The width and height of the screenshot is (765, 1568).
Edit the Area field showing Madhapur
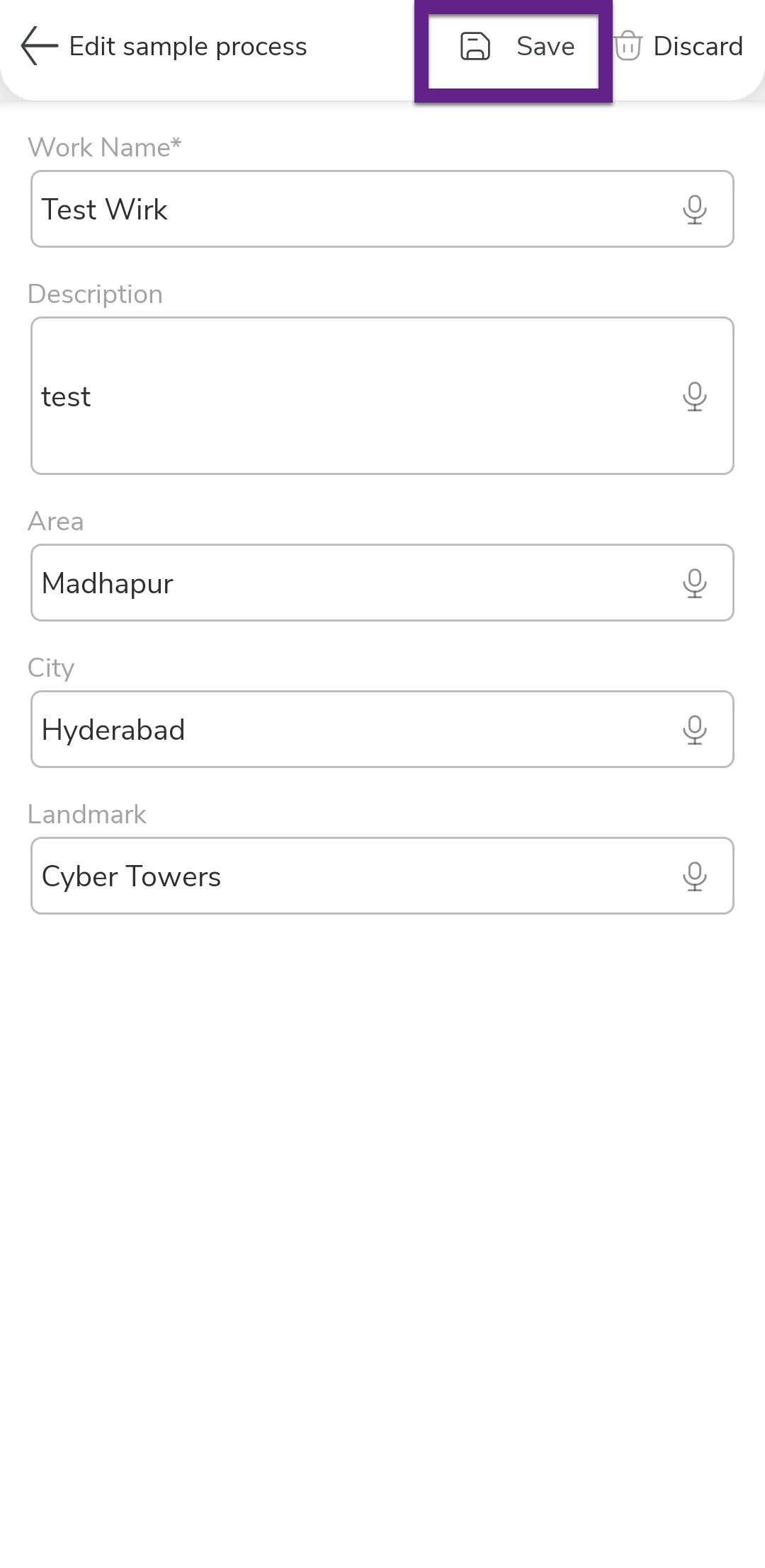(x=347, y=583)
